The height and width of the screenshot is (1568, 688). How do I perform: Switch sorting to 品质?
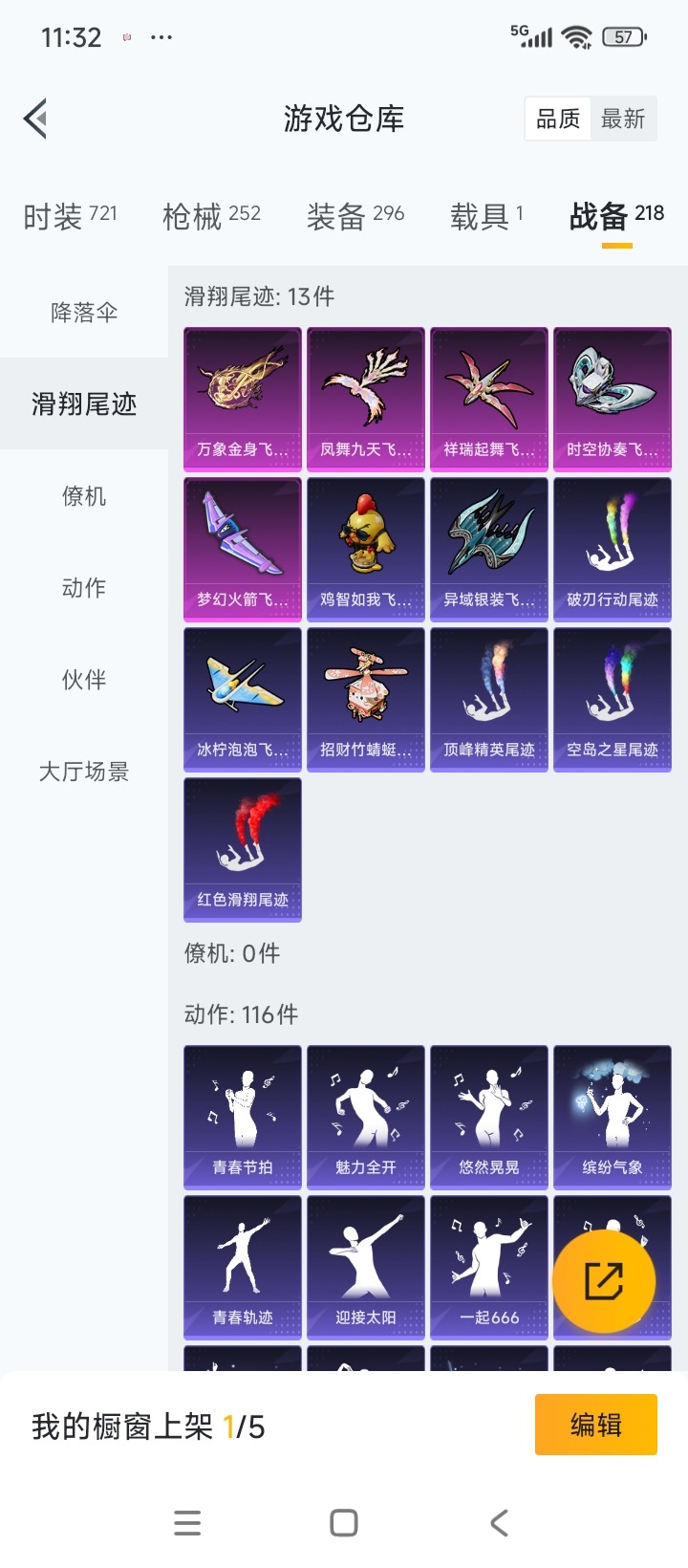(x=558, y=118)
